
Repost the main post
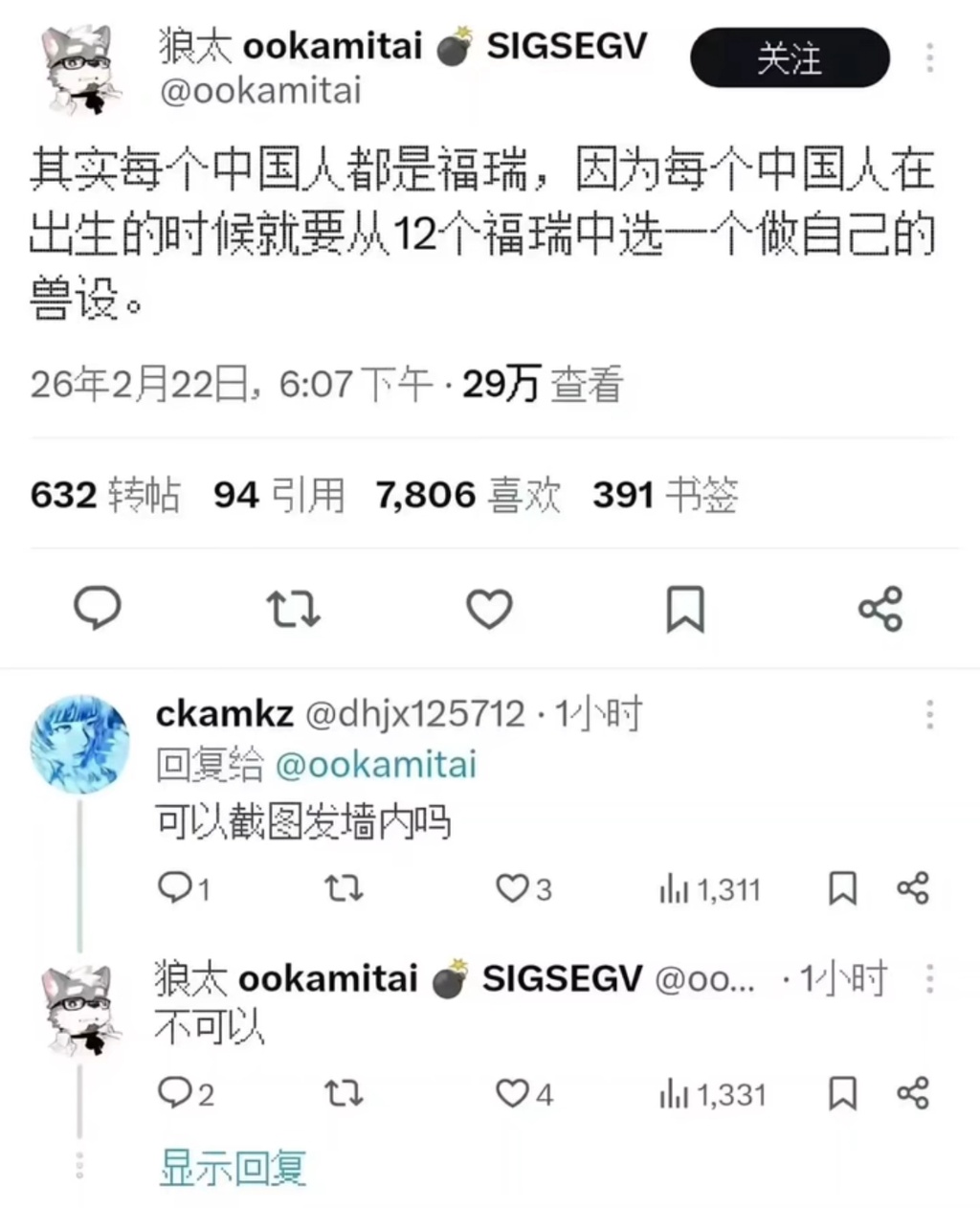pos(293,609)
